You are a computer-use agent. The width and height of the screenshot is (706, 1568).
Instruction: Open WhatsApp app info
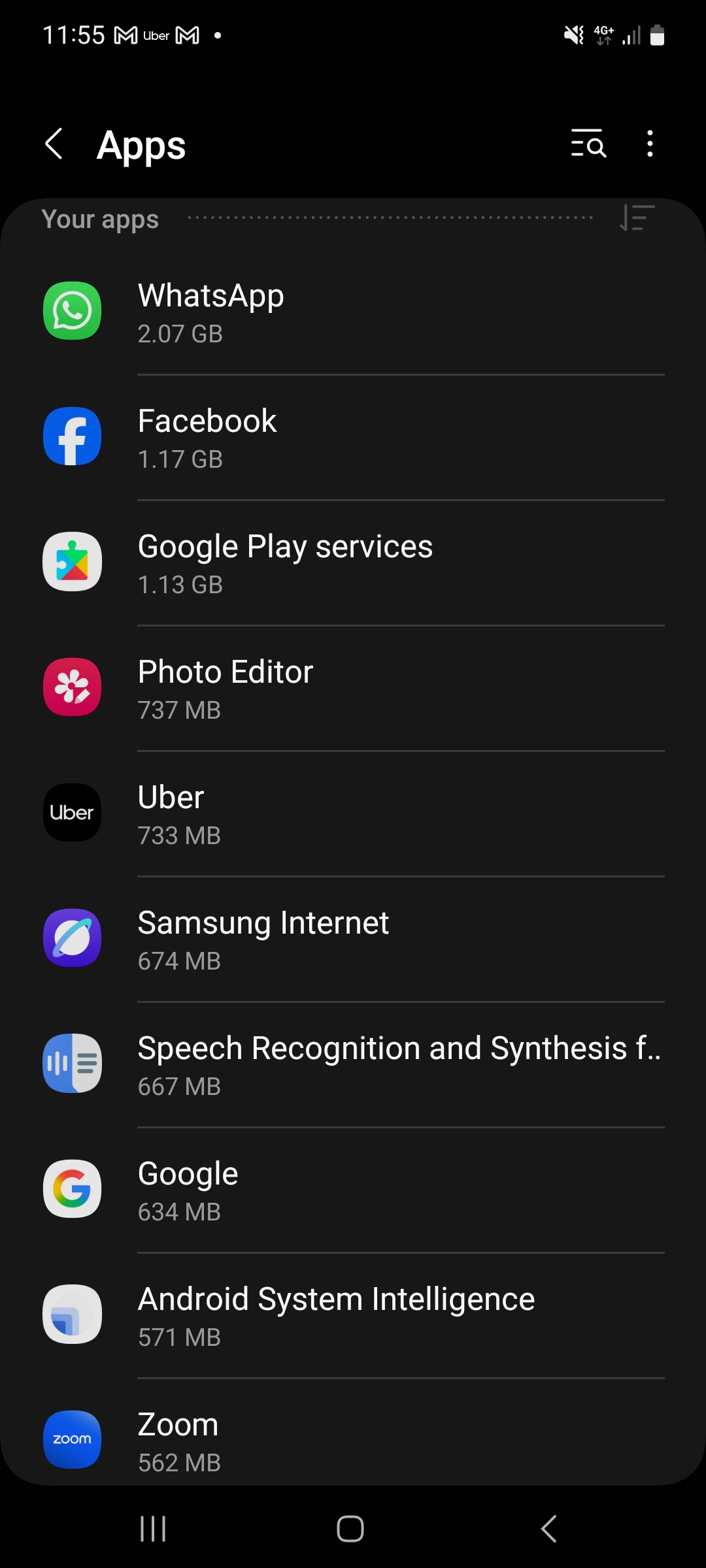[353, 312]
